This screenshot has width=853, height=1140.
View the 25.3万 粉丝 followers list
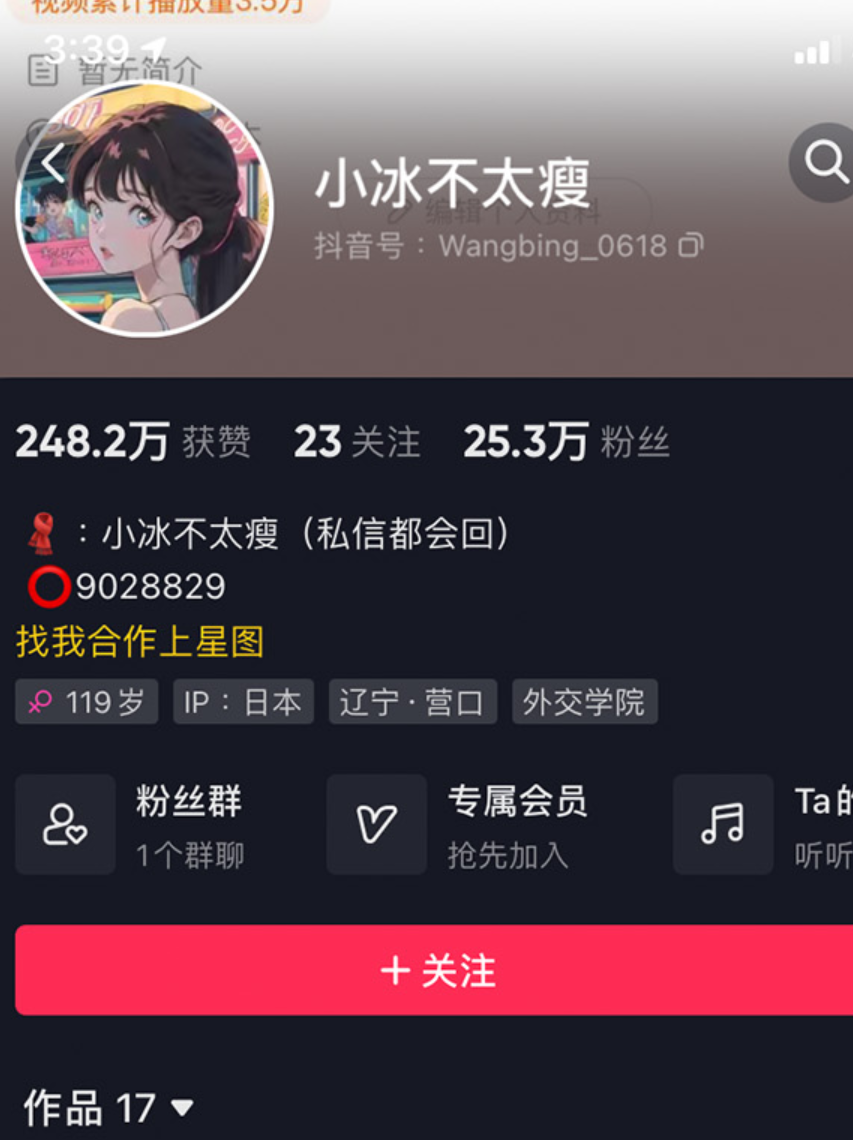pos(566,442)
